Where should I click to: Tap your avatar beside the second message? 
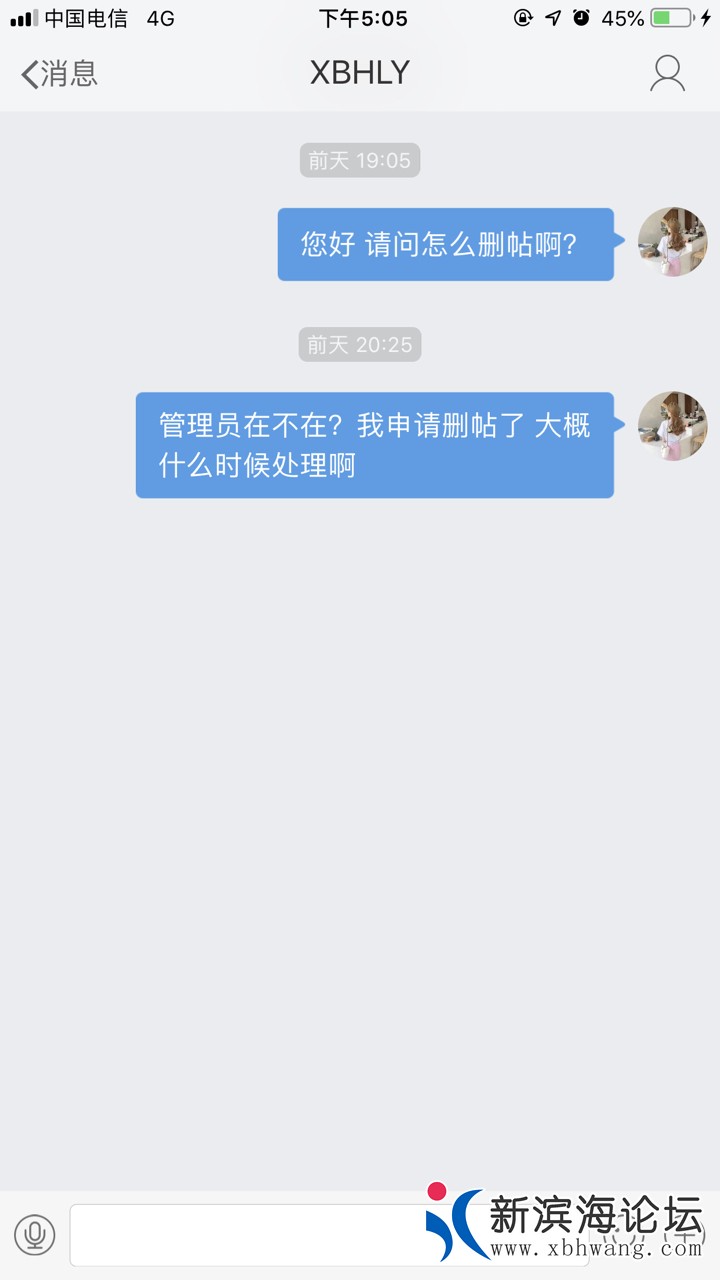click(x=672, y=425)
